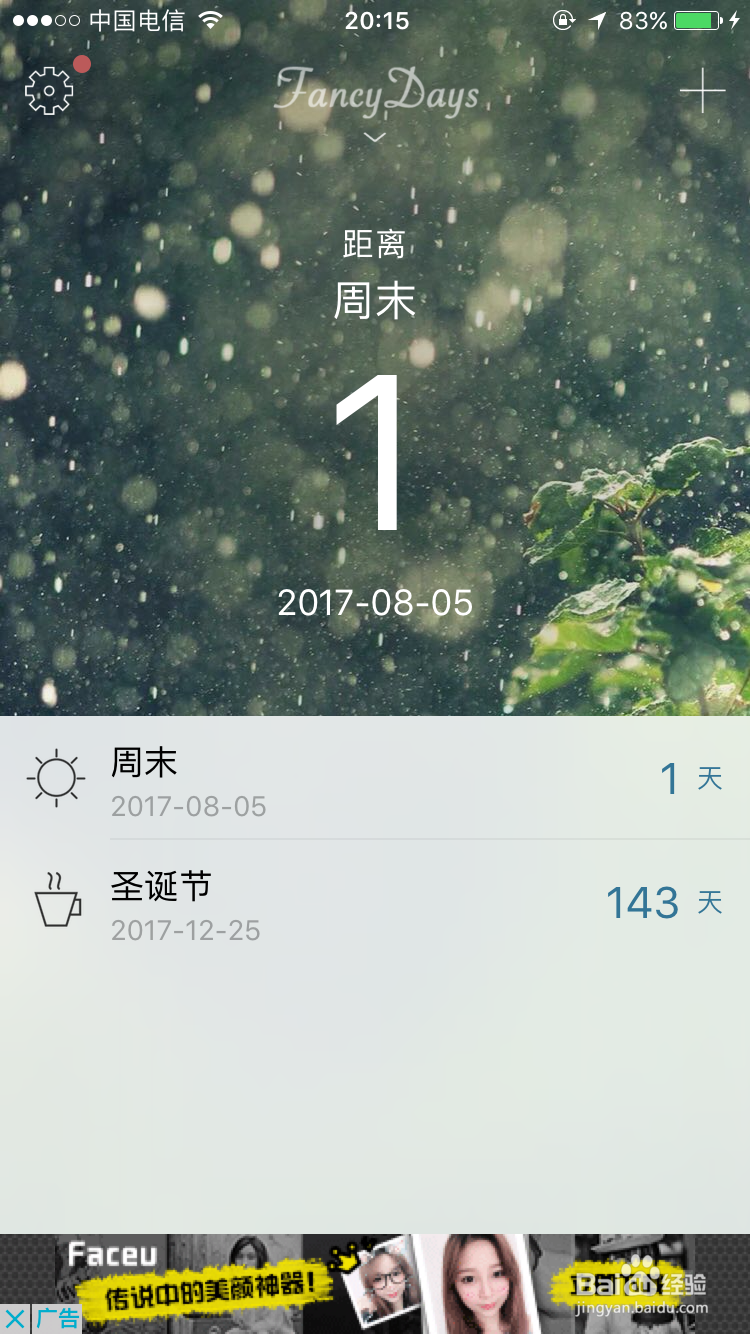The image size is (750, 1334).
Task: Collapse the featured countdown using the arrow
Action: pos(375,135)
